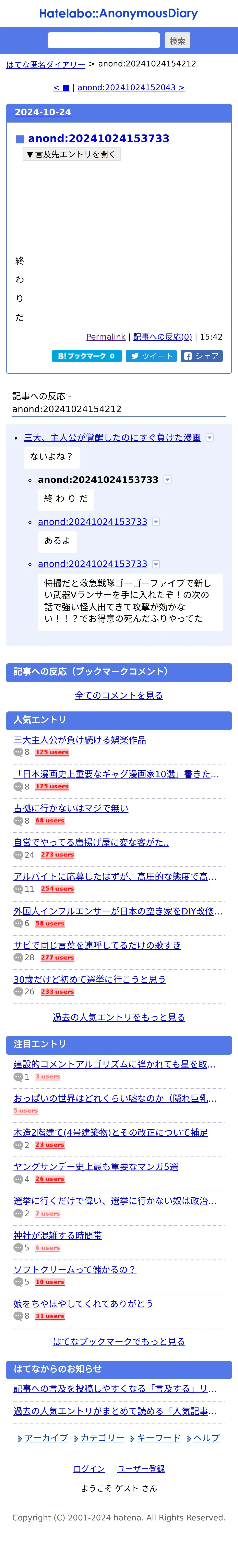Open the ユーザー登録 link

pyautogui.click(x=141, y=1469)
